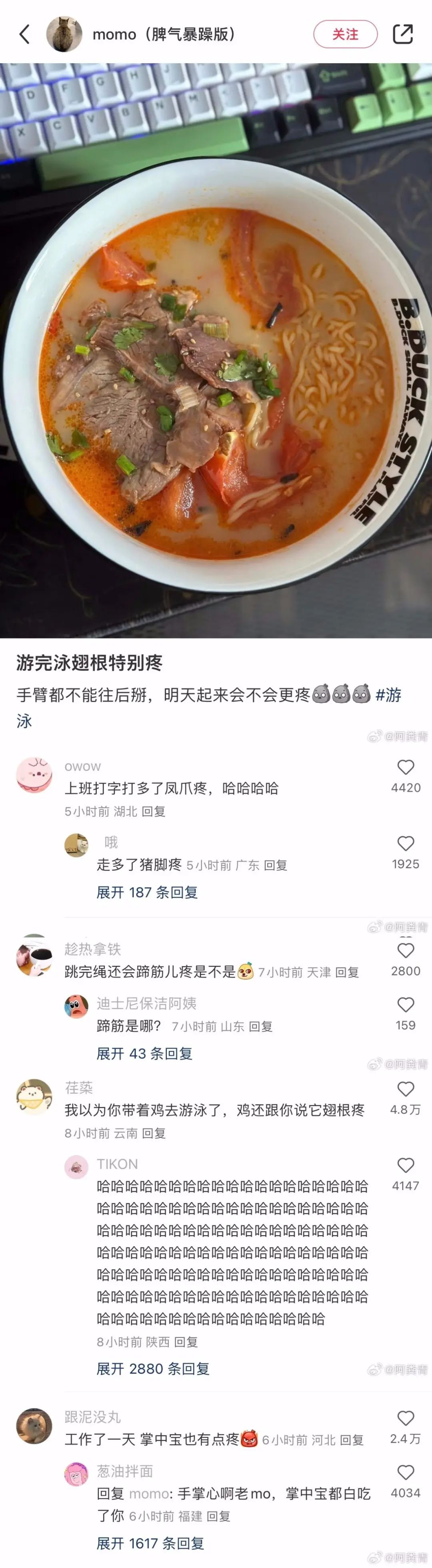Reply to owow's comment
This screenshot has height=1568, width=432.
[154, 812]
